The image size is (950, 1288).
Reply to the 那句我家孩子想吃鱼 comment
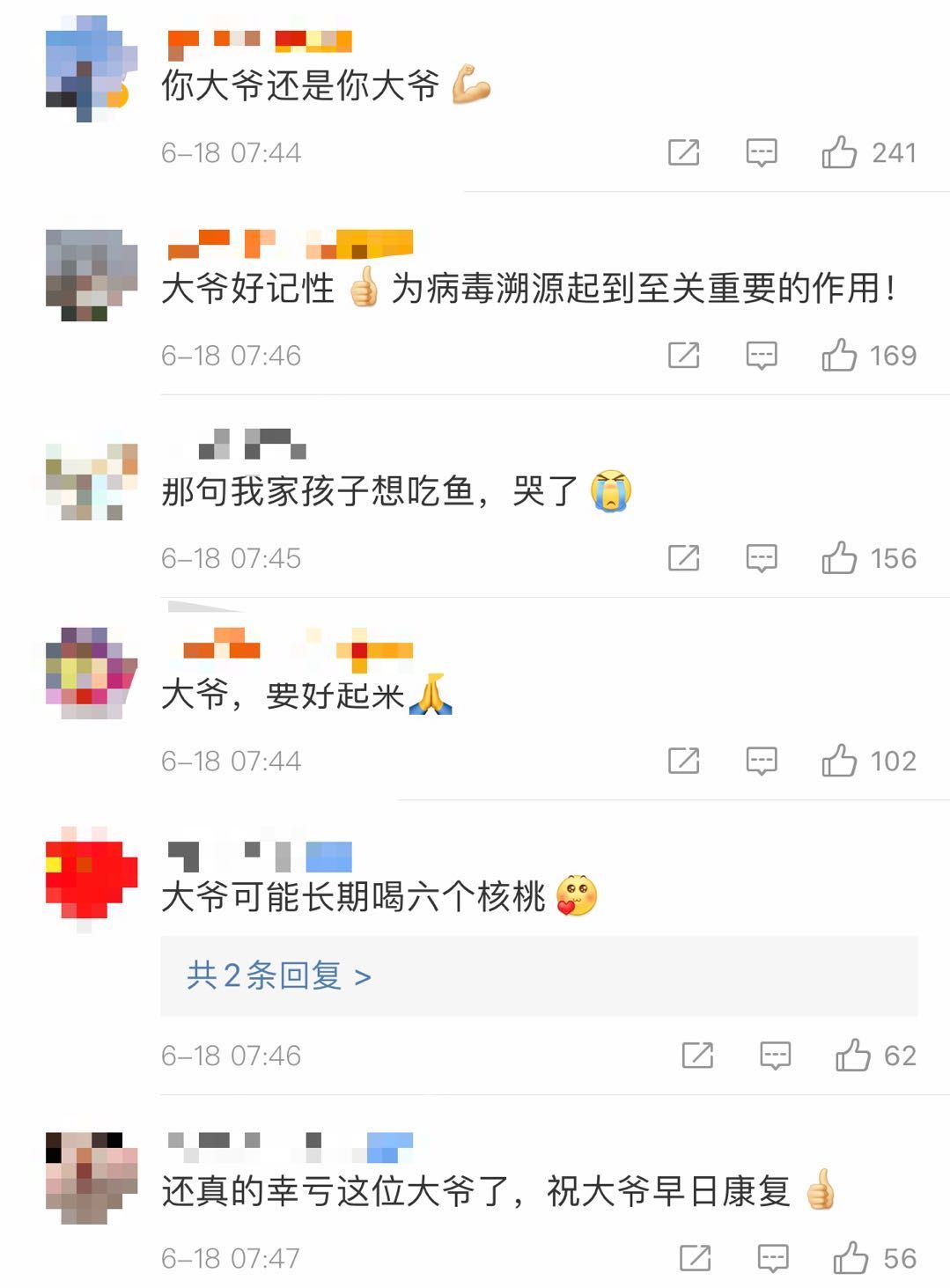click(762, 557)
